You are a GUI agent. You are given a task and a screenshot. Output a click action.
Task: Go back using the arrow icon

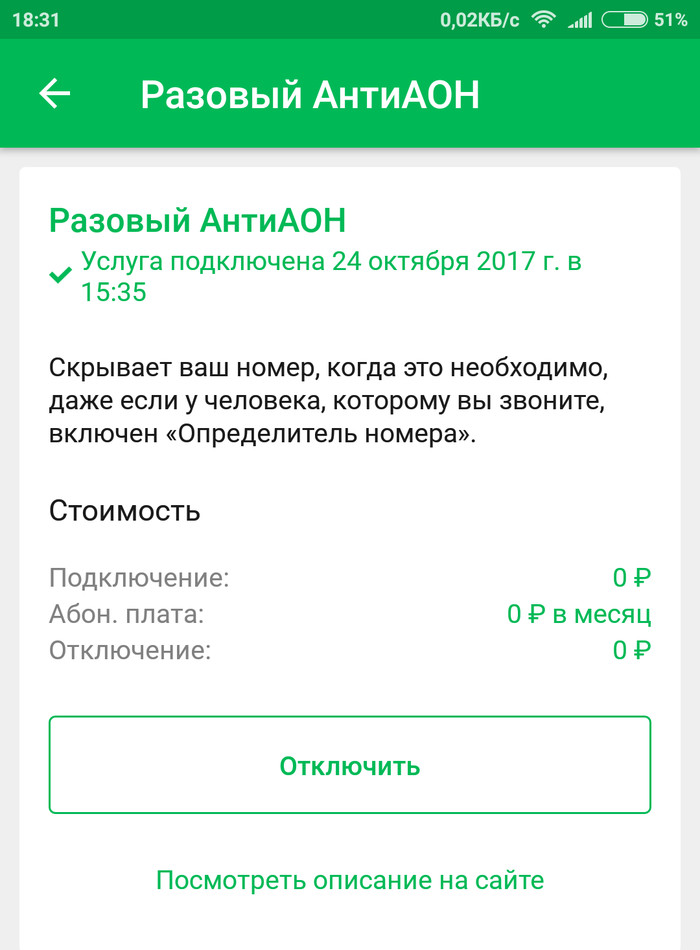[55, 94]
